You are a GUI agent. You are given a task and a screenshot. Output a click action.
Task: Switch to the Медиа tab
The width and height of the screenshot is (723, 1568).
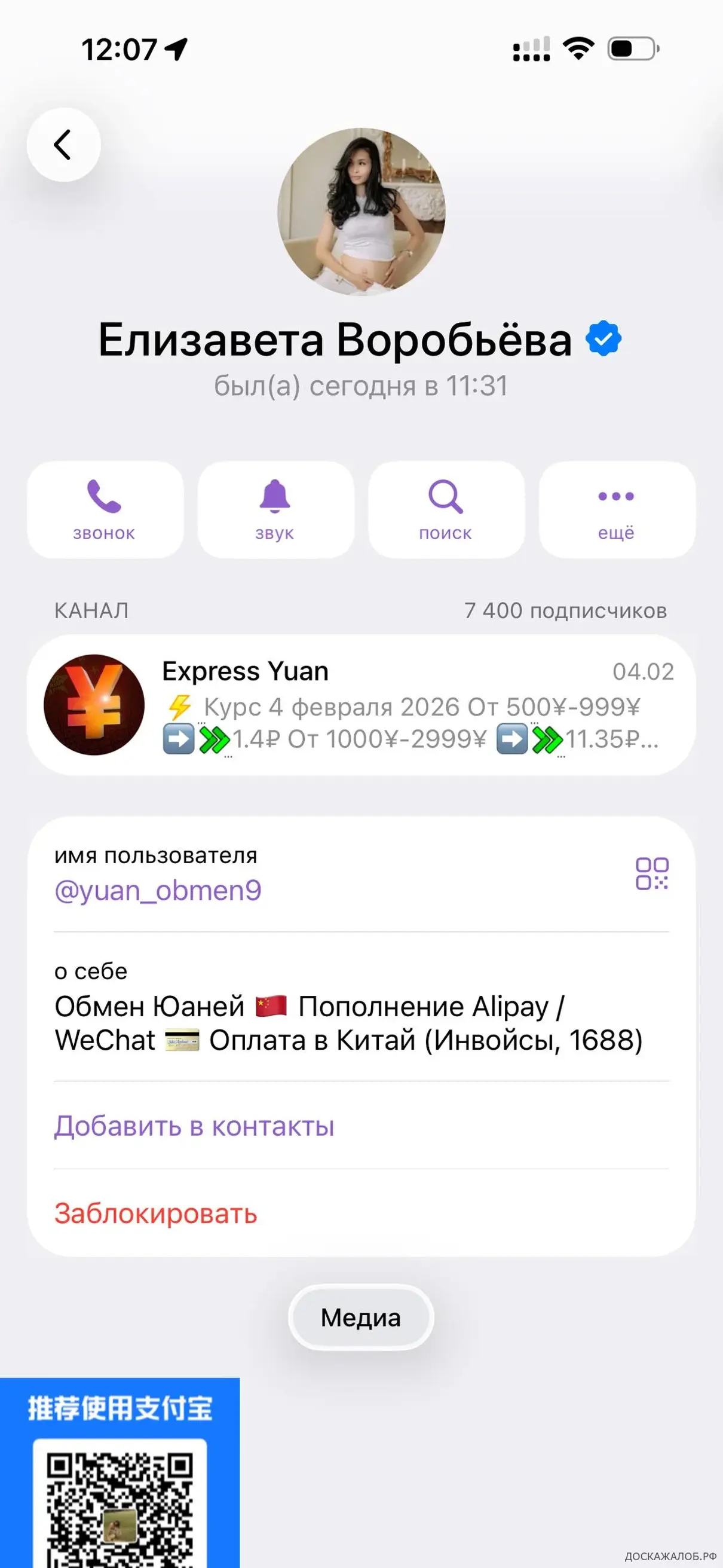pos(361,1318)
